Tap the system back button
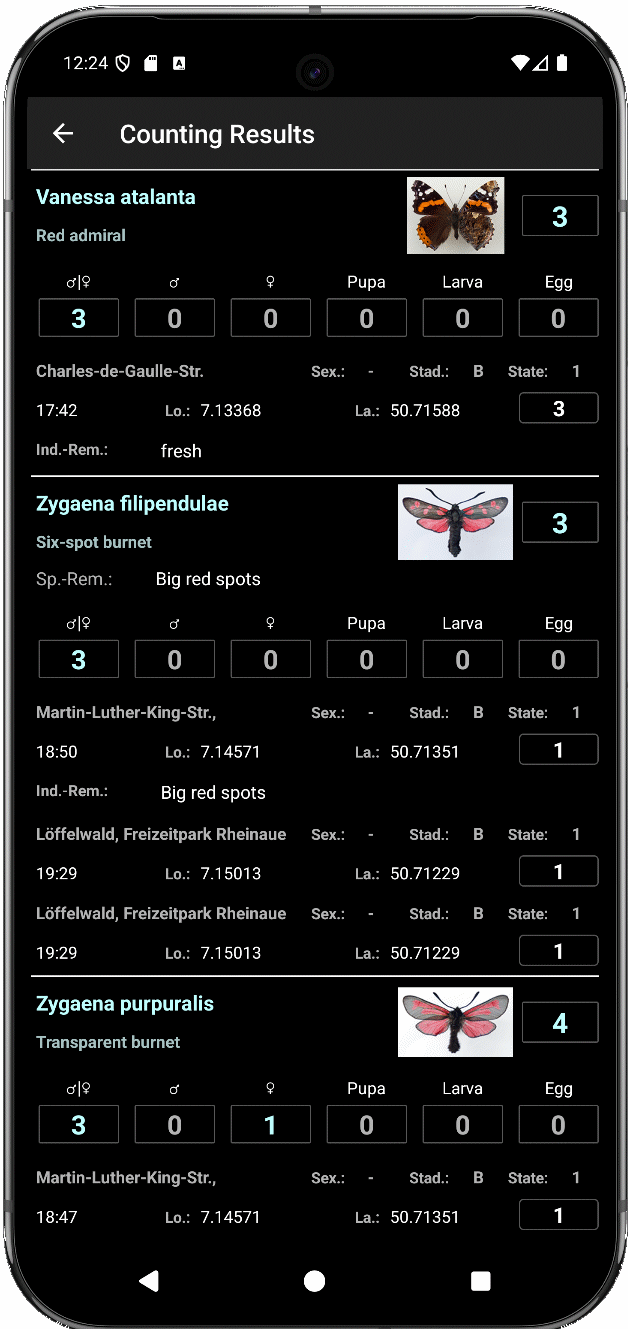Image resolution: width=628 pixels, height=1329 pixels. pos(149,1281)
